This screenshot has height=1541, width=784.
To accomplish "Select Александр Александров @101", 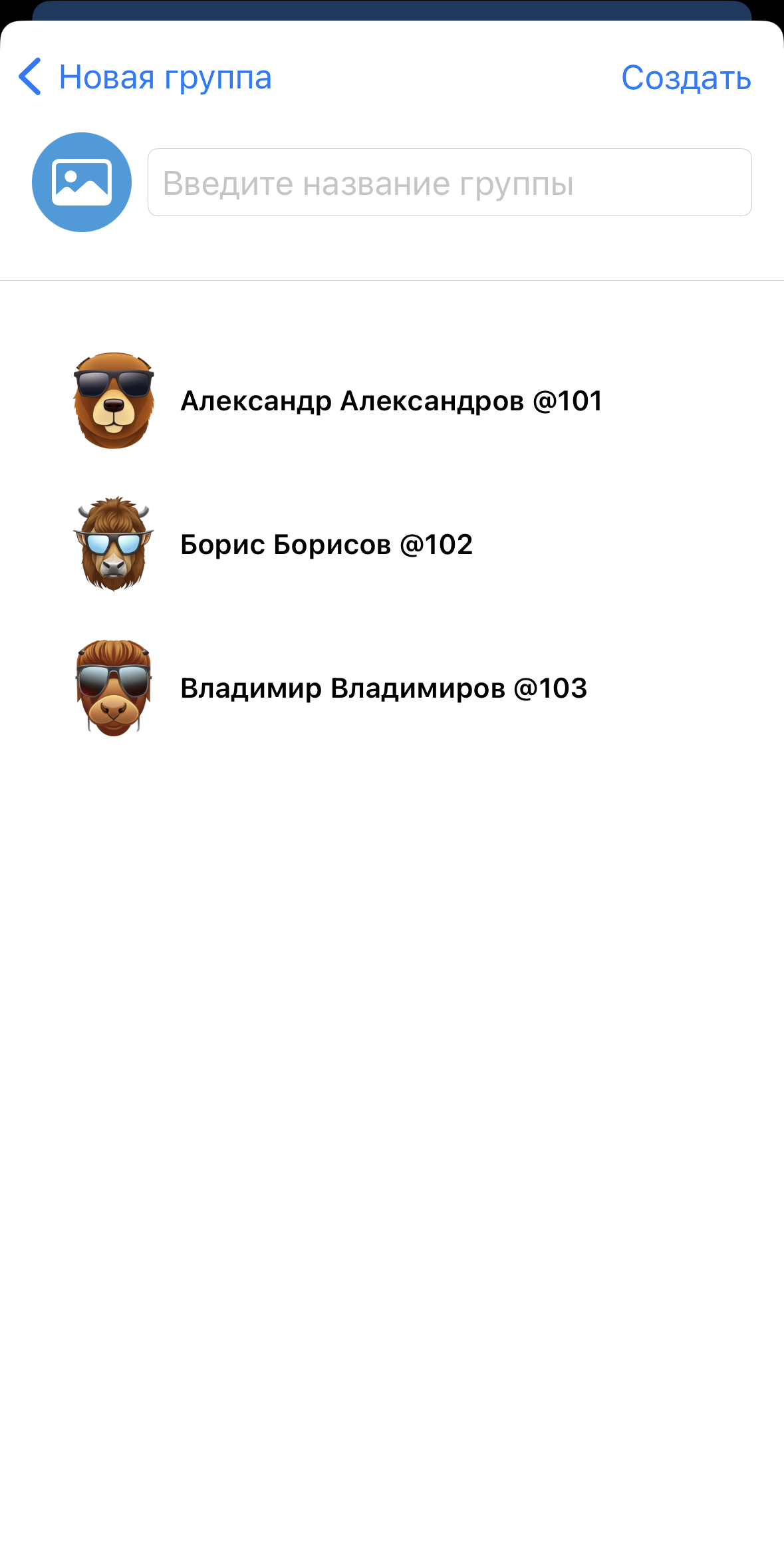I will (391, 401).
